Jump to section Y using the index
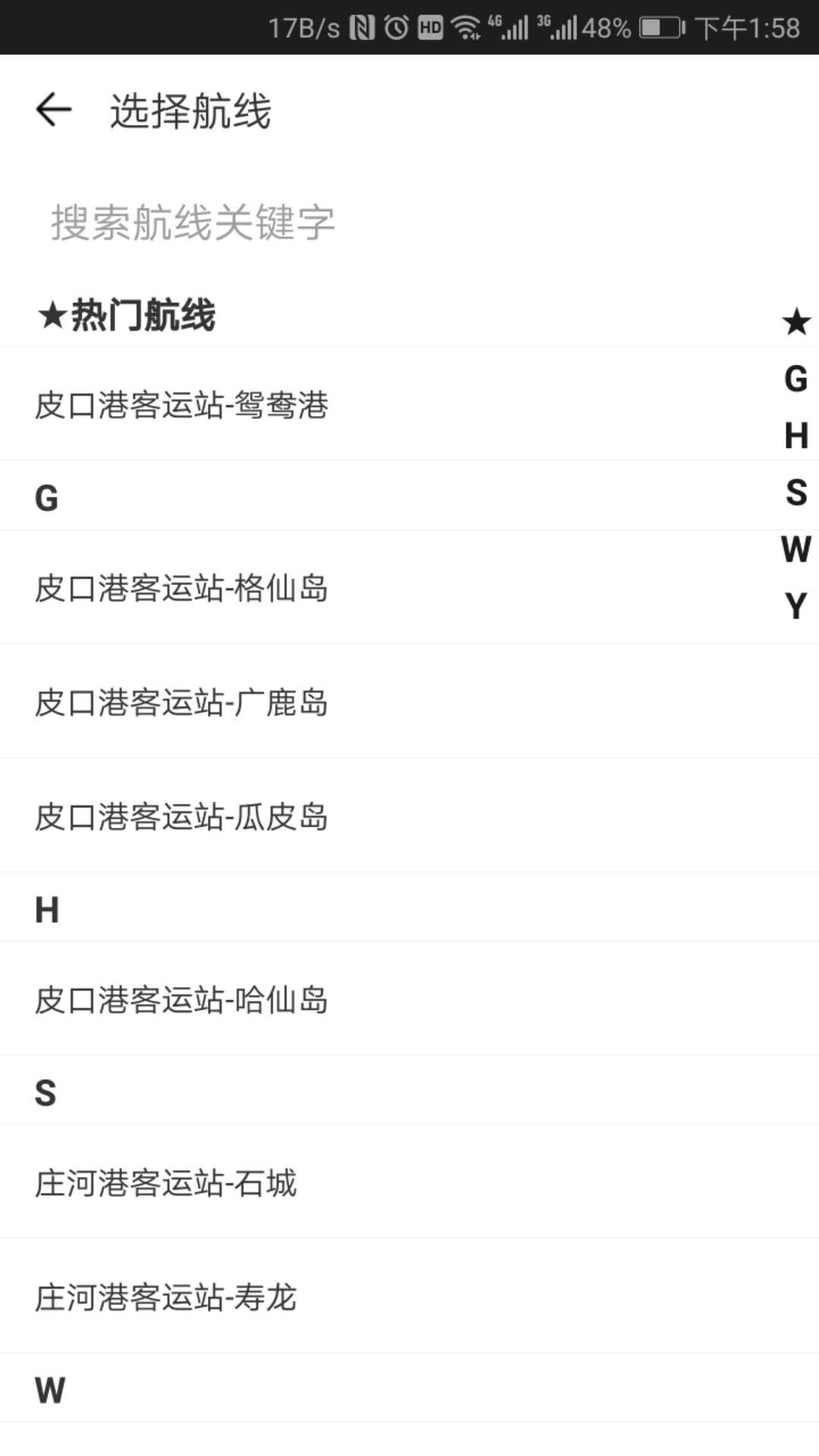Screen dimensions: 819x1456 pos(795,607)
